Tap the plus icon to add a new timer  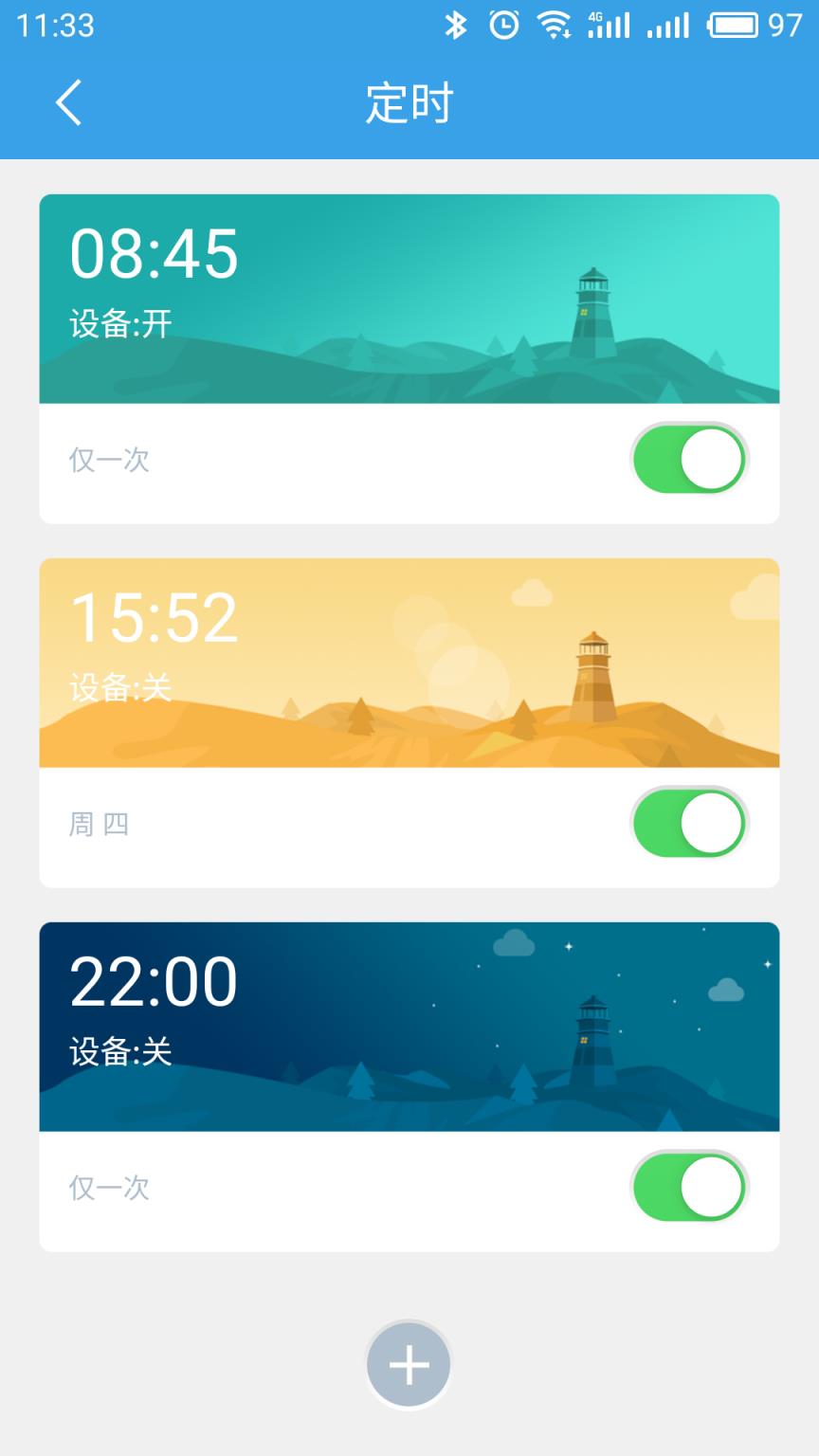point(408,1363)
